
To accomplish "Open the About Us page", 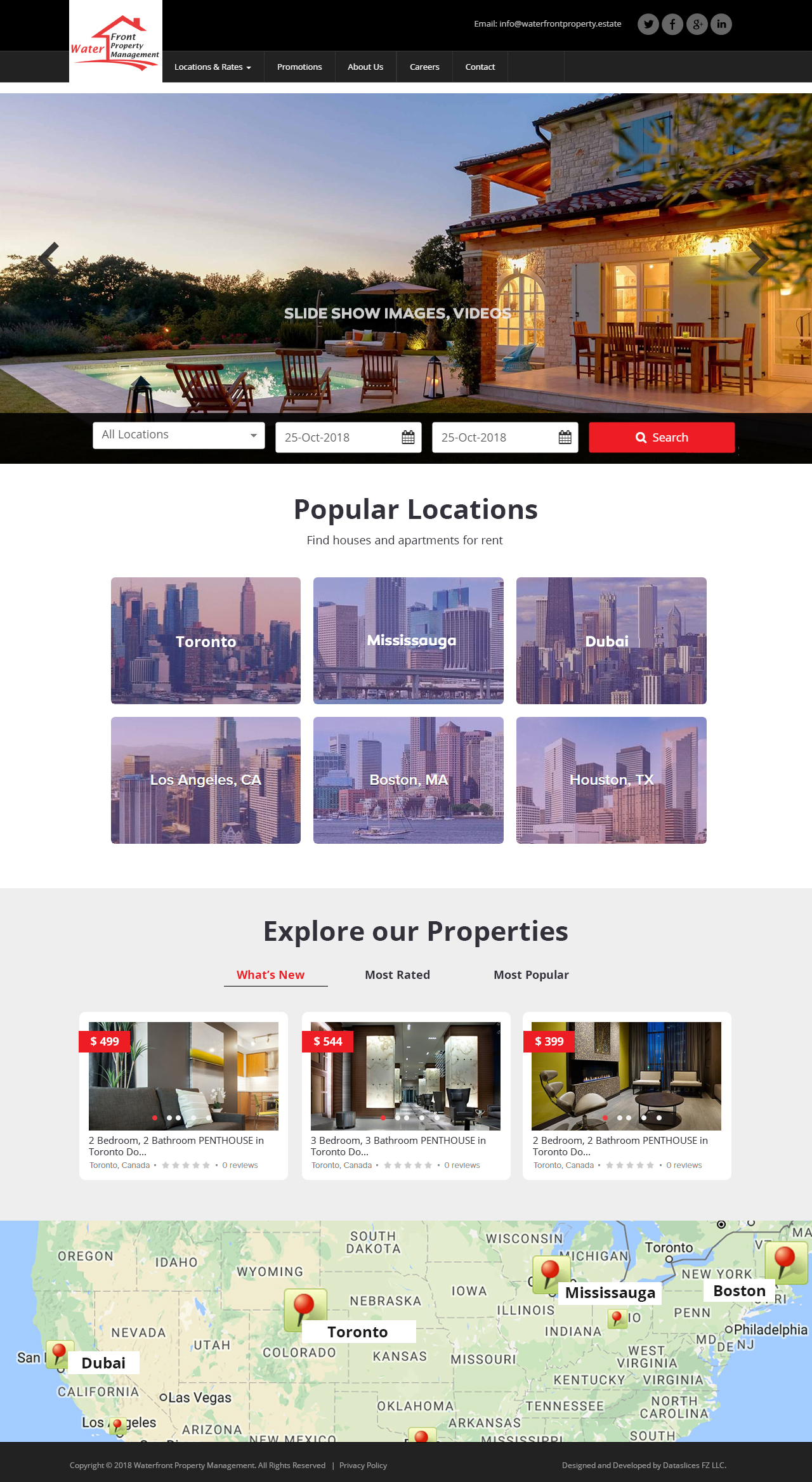I will pos(365,67).
